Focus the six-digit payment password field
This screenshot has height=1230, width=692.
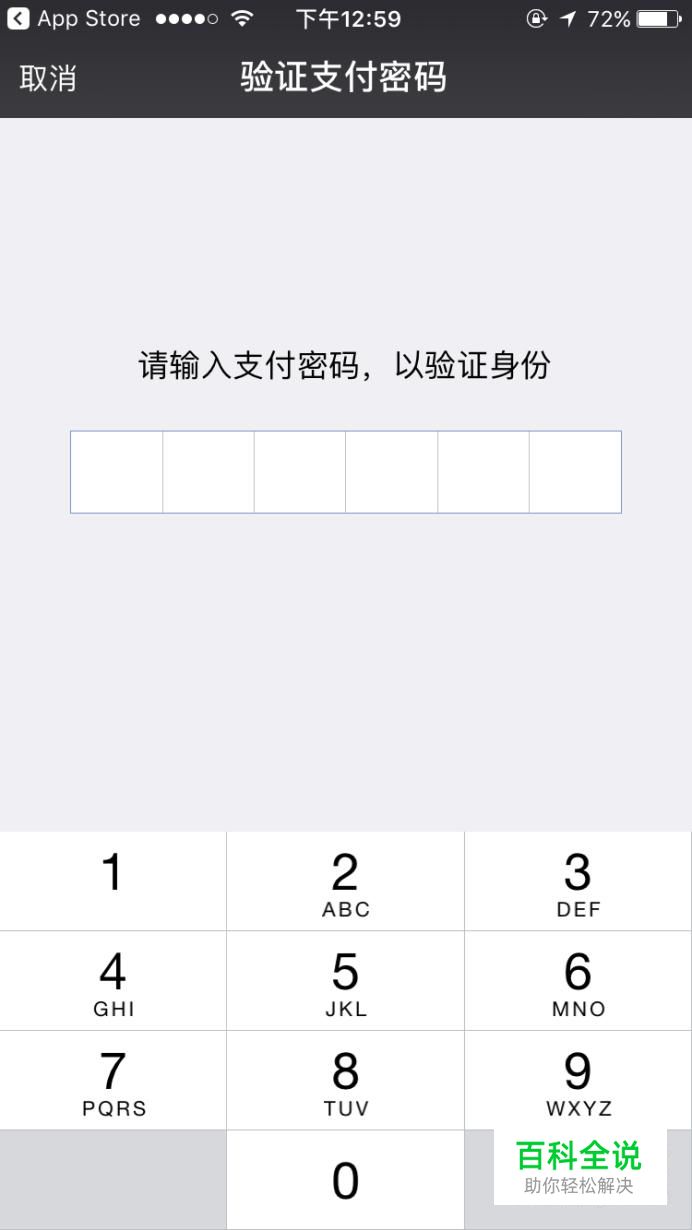[x=346, y=472]
